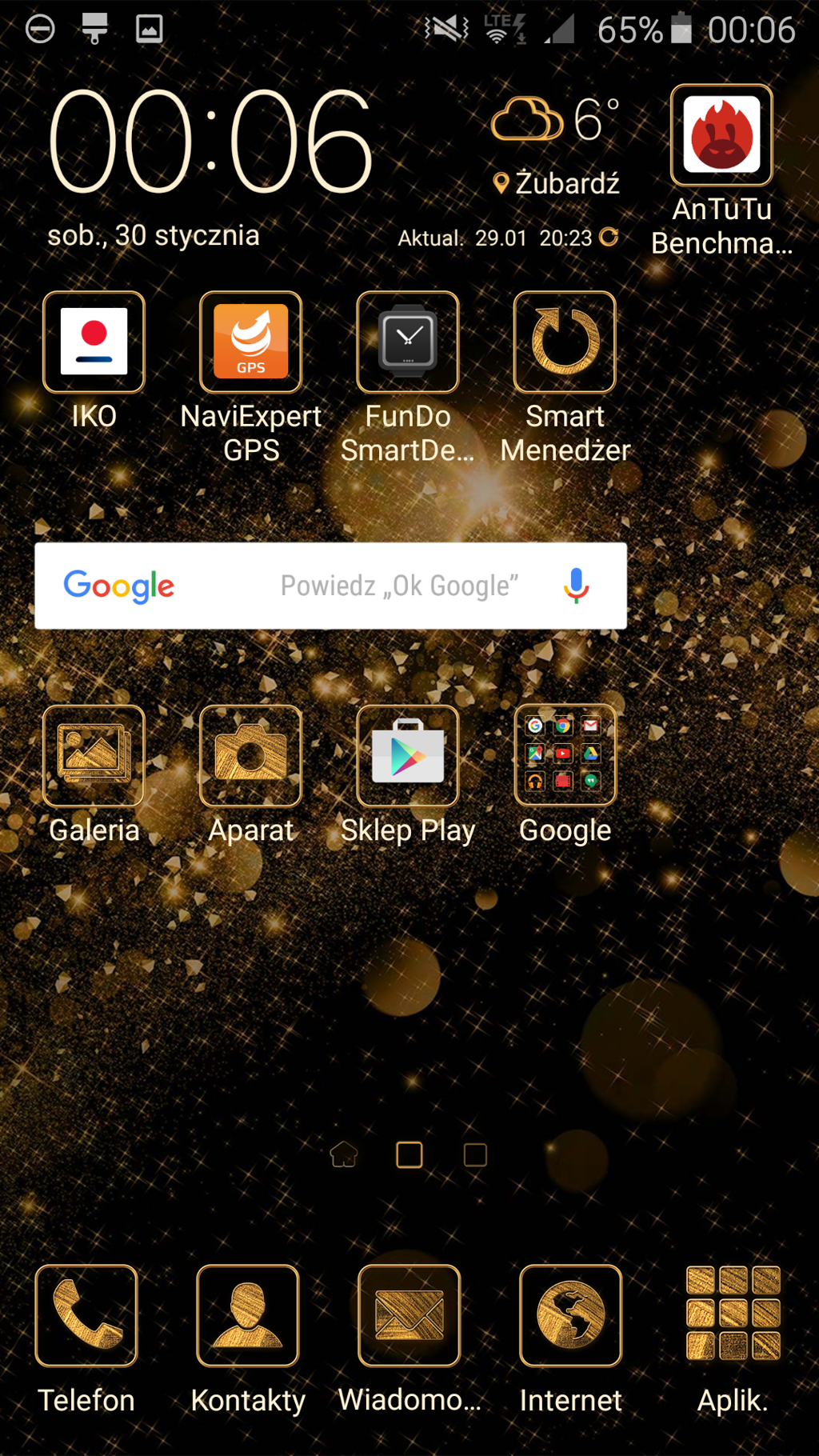Launch the Internet browser

pos(570,1316)
